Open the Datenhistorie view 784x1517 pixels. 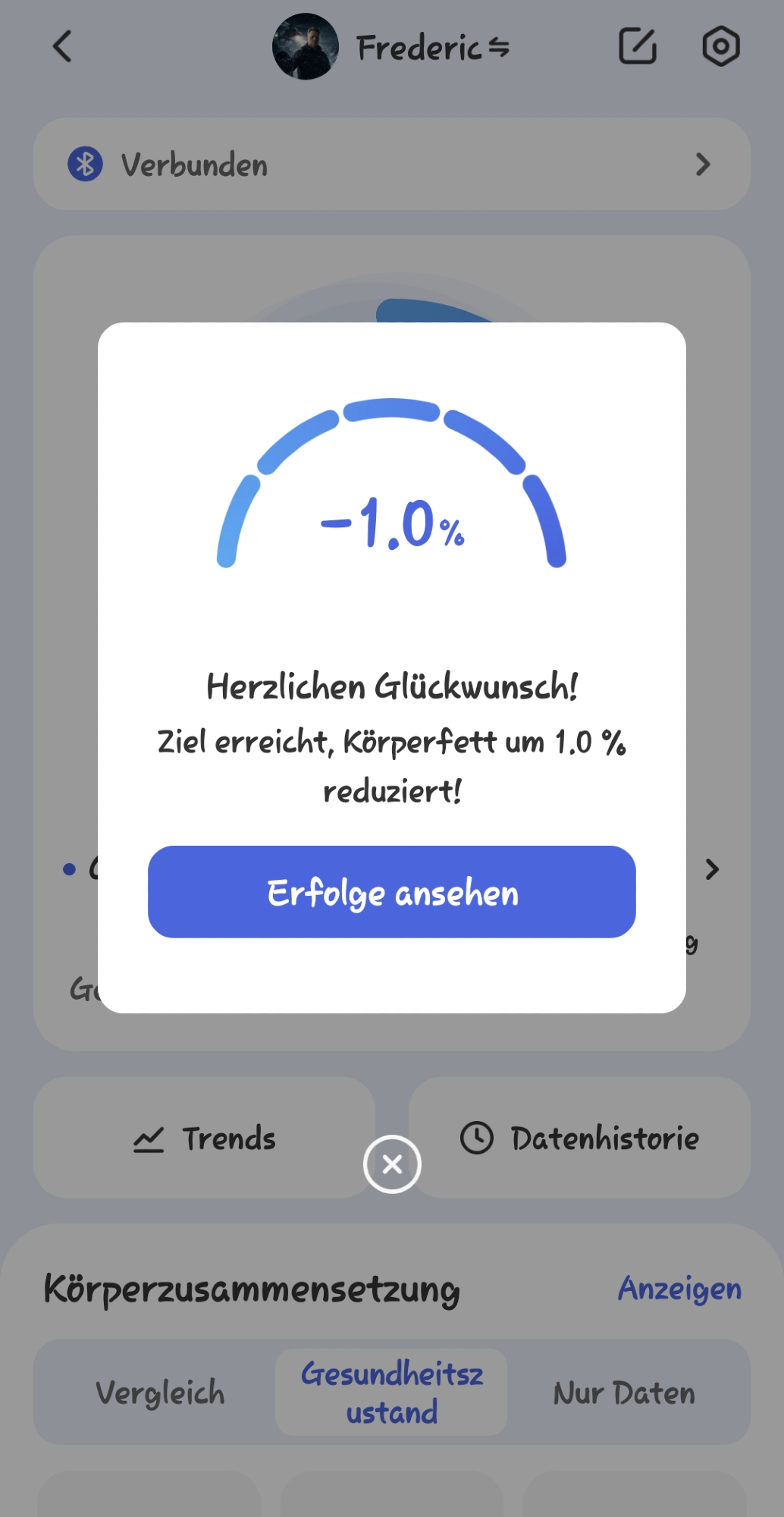pos(580,1139)
